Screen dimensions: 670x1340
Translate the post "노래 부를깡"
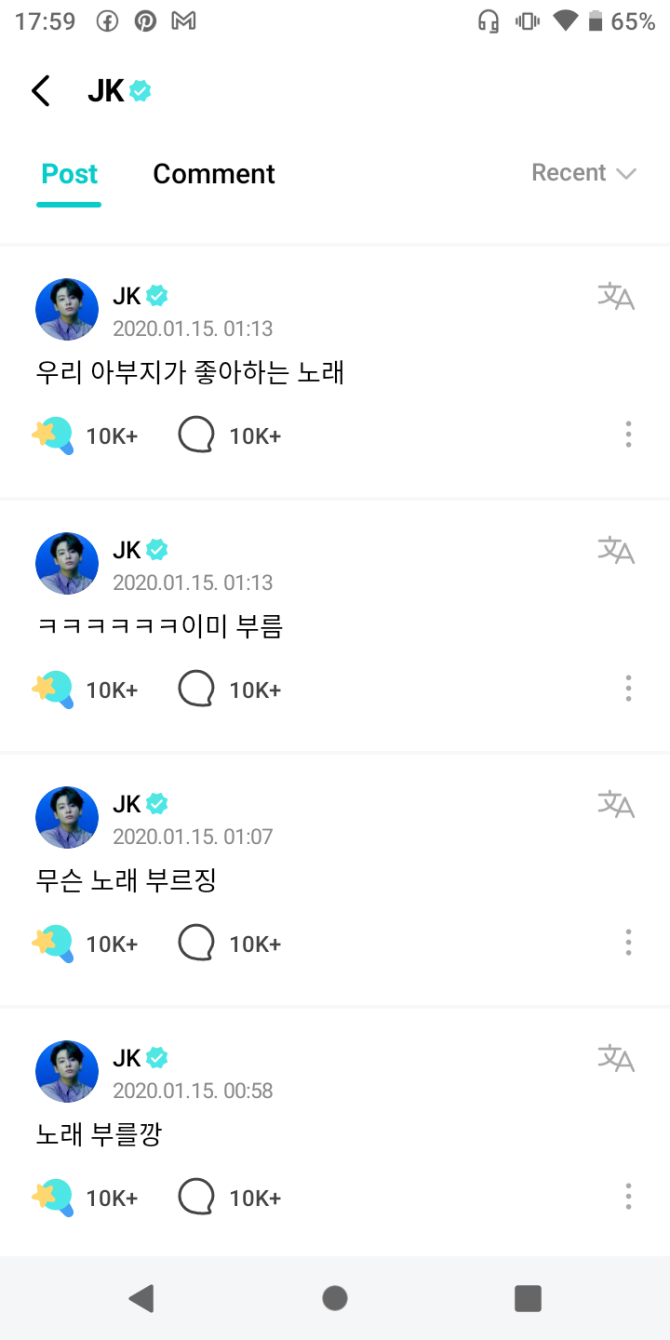coord(615,1058)
